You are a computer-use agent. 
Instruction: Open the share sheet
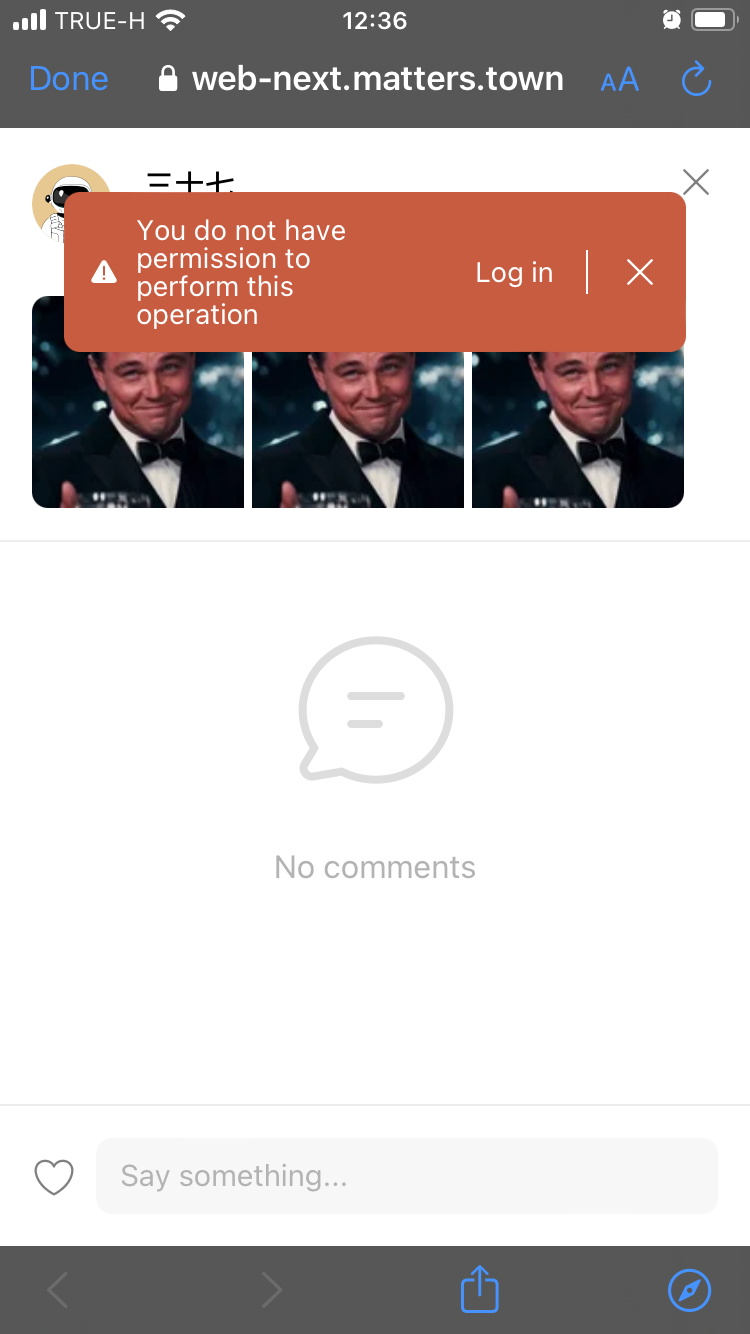(479, 1290)
